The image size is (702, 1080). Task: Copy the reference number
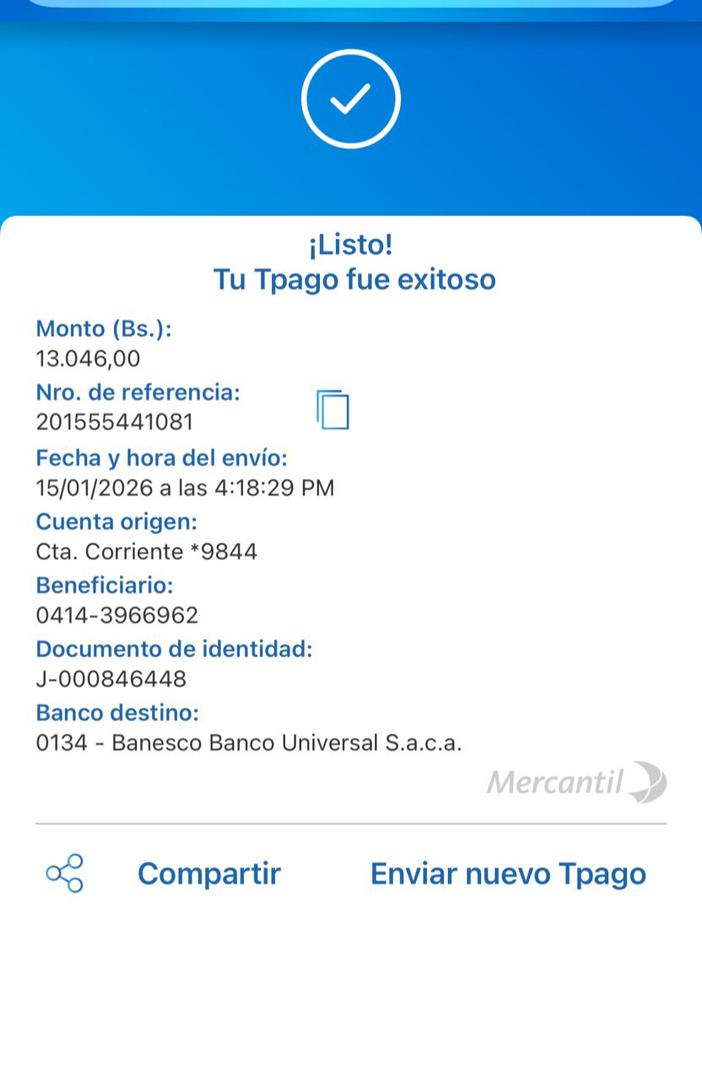click(333, 409)
